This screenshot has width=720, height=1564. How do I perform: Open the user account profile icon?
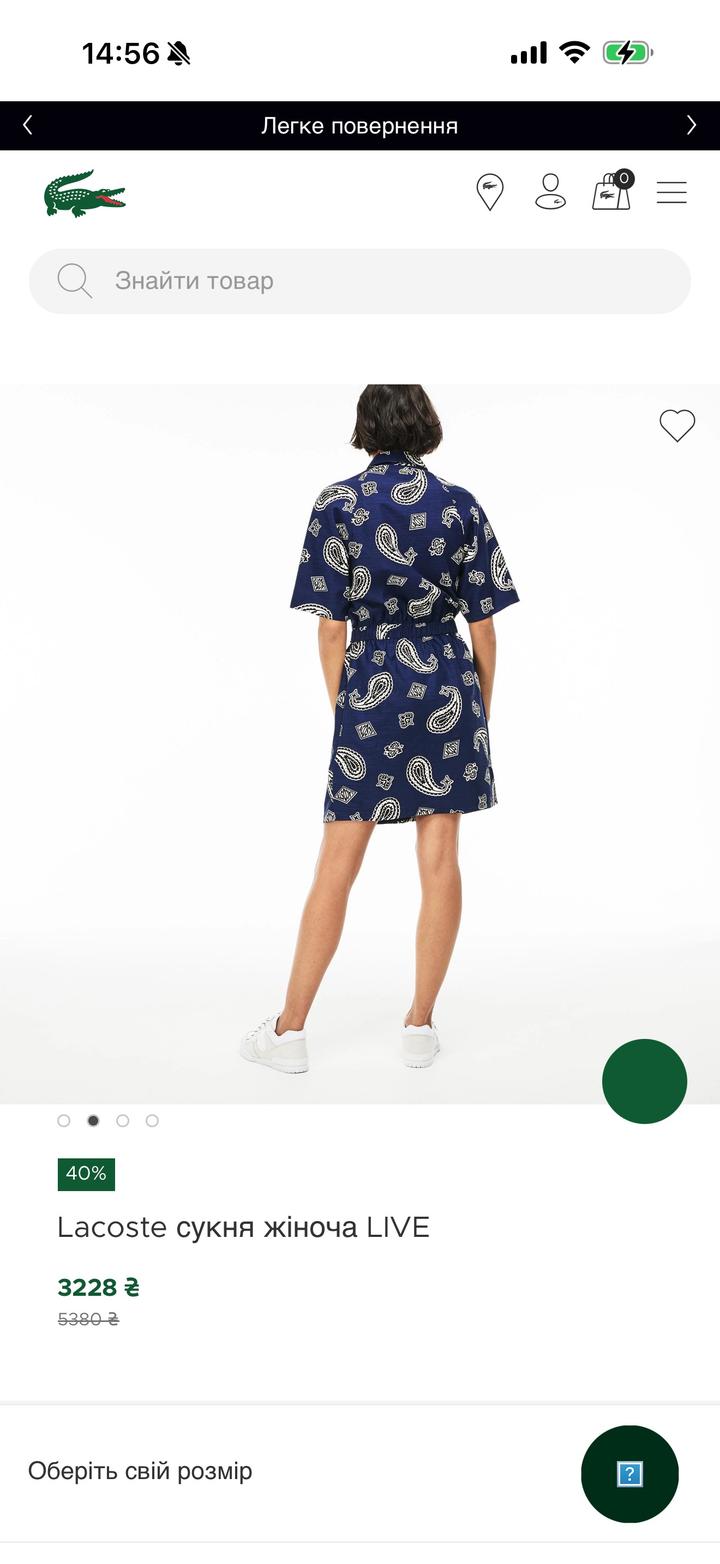tap(551, 192)
